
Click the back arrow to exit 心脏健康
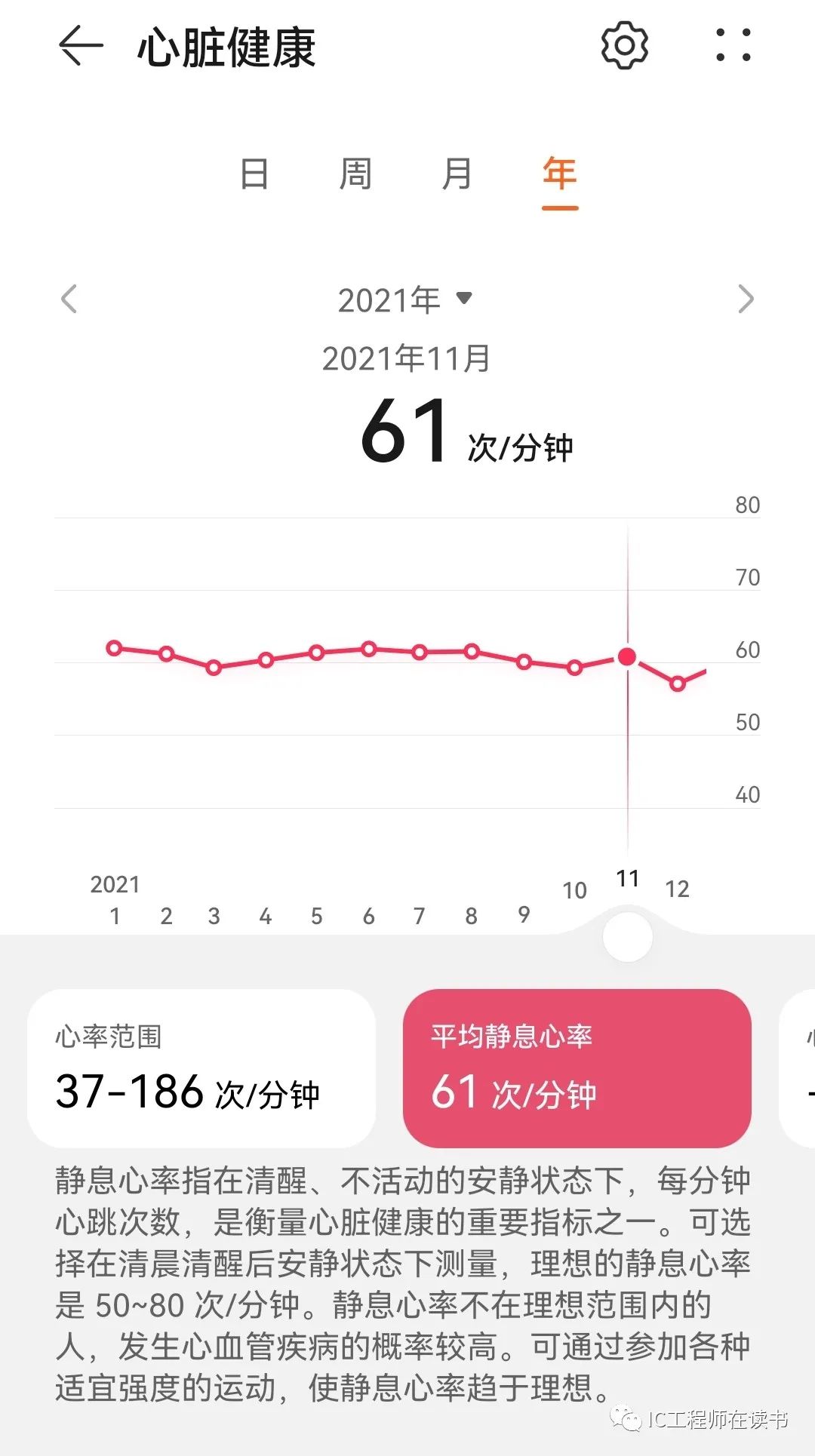pyautogui.click(x=79, y=47)
